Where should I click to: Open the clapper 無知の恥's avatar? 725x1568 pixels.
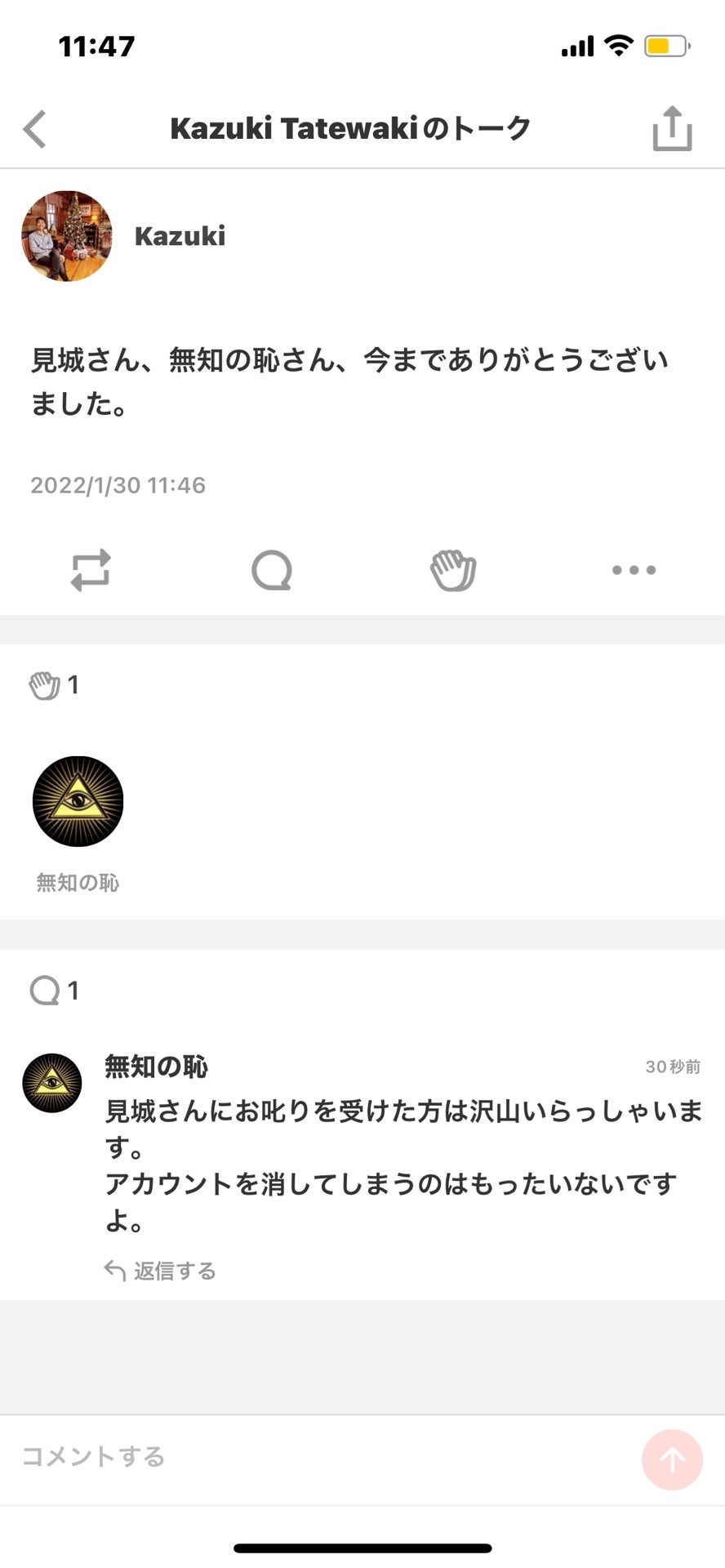point(78,801)
